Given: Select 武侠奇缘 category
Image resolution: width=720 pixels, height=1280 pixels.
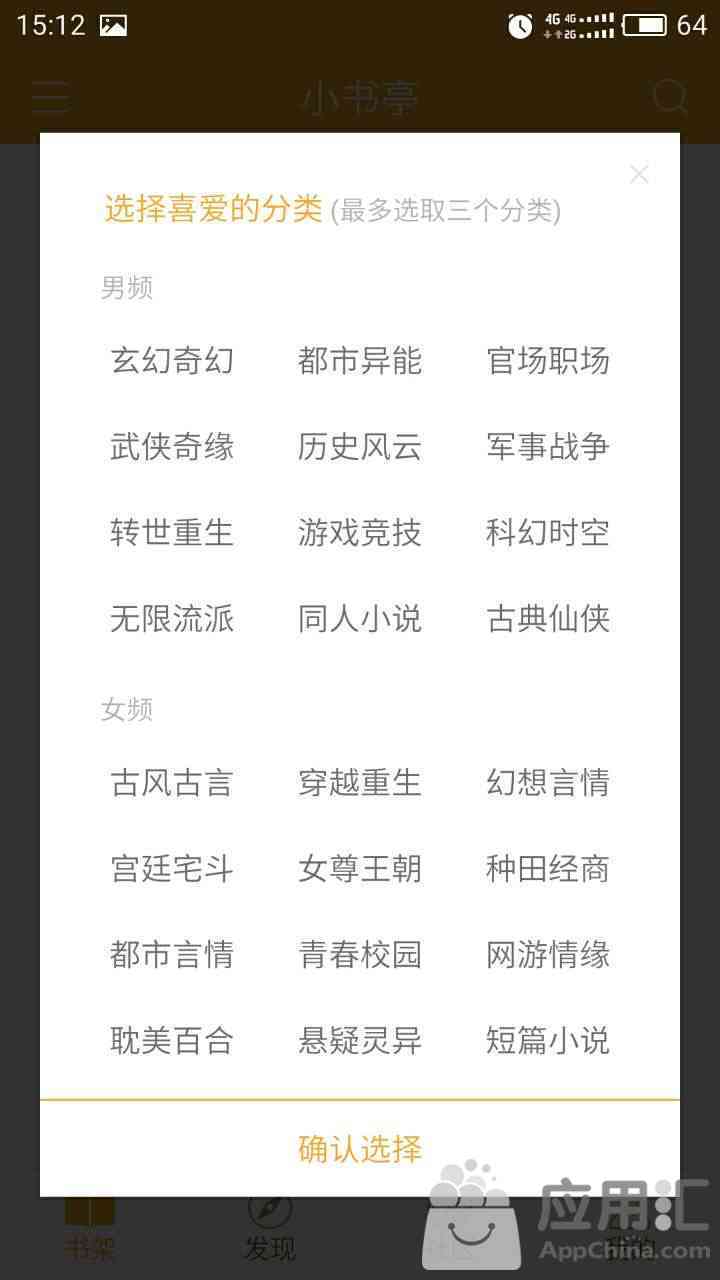Looking at the screenshot, I should coord(172,446).
